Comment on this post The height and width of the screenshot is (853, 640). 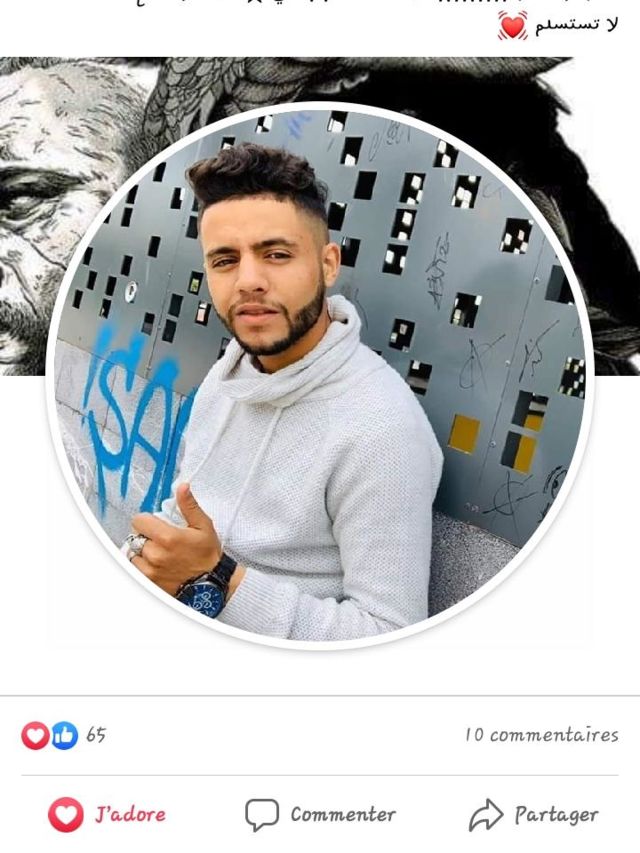point(321,814)
